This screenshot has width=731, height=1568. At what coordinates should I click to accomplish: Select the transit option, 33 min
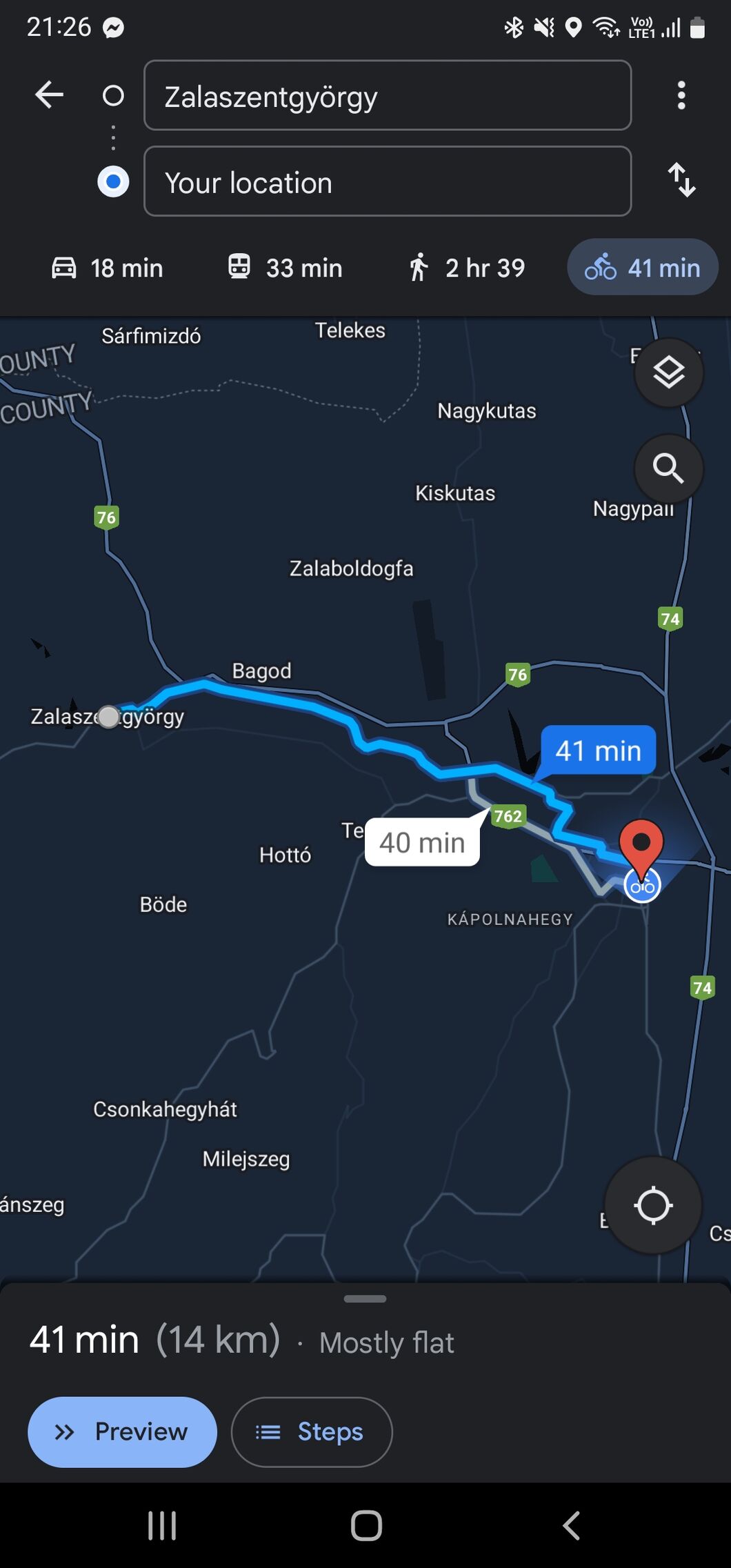click(x=285, y=268)
